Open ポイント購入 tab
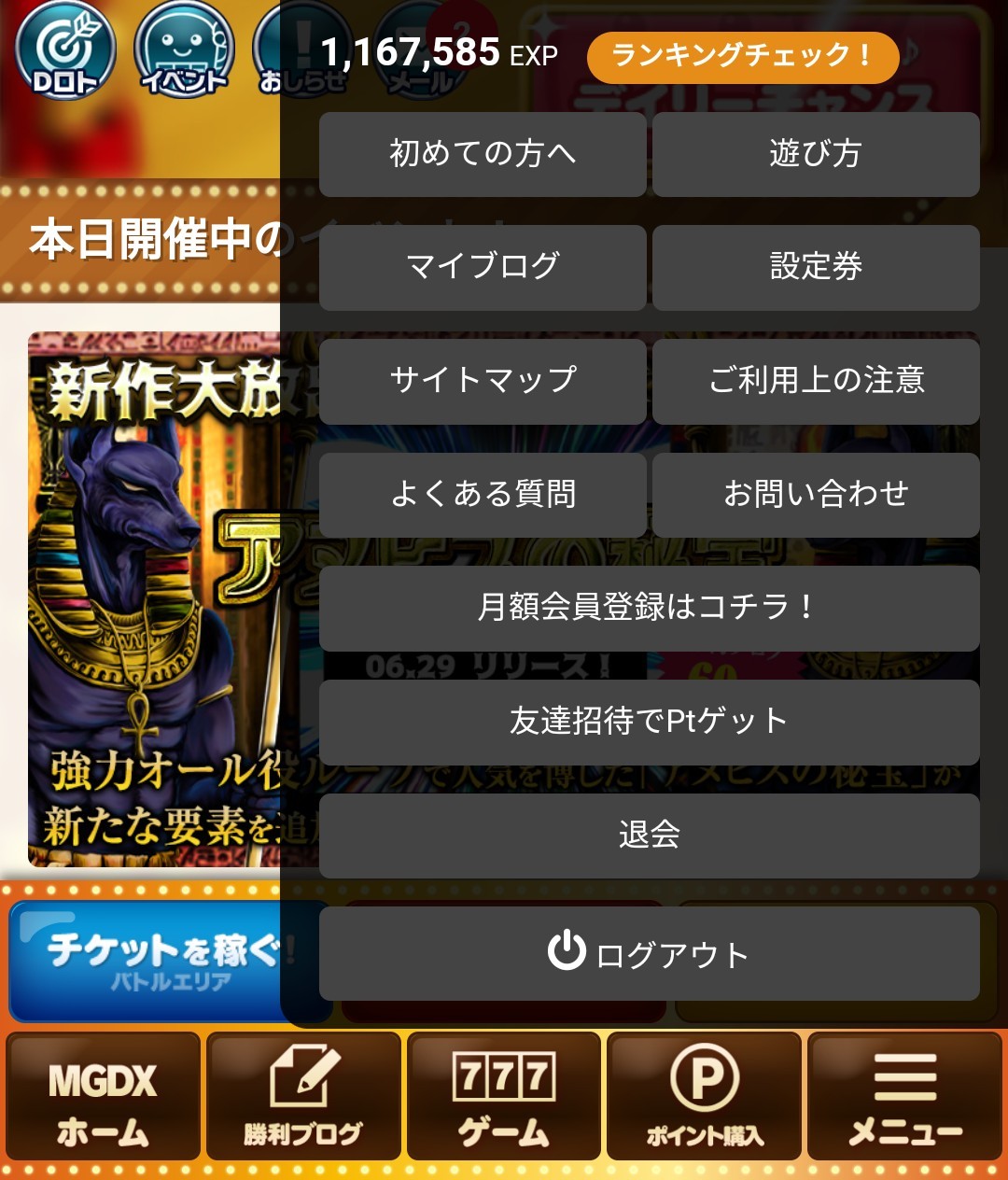 705,1097
